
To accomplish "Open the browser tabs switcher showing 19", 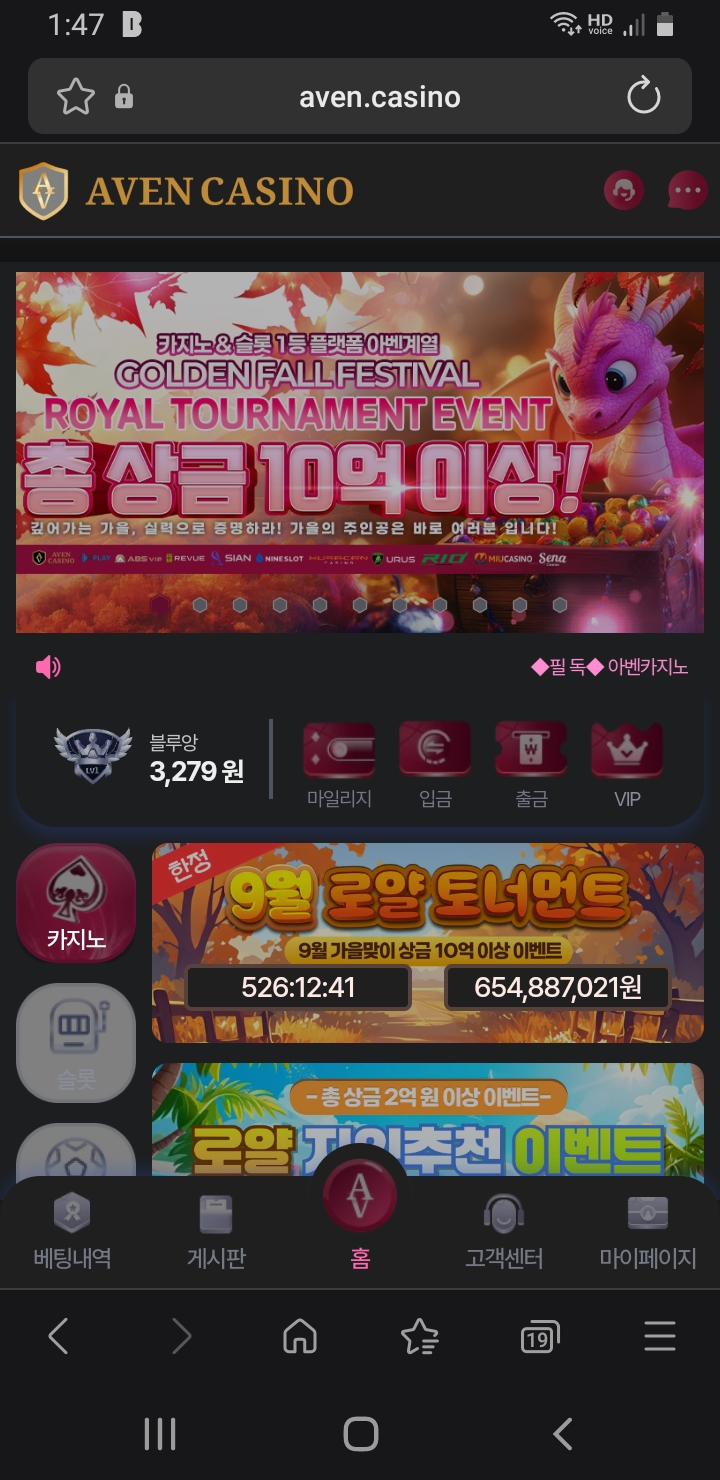I will tap(540, 1337).
